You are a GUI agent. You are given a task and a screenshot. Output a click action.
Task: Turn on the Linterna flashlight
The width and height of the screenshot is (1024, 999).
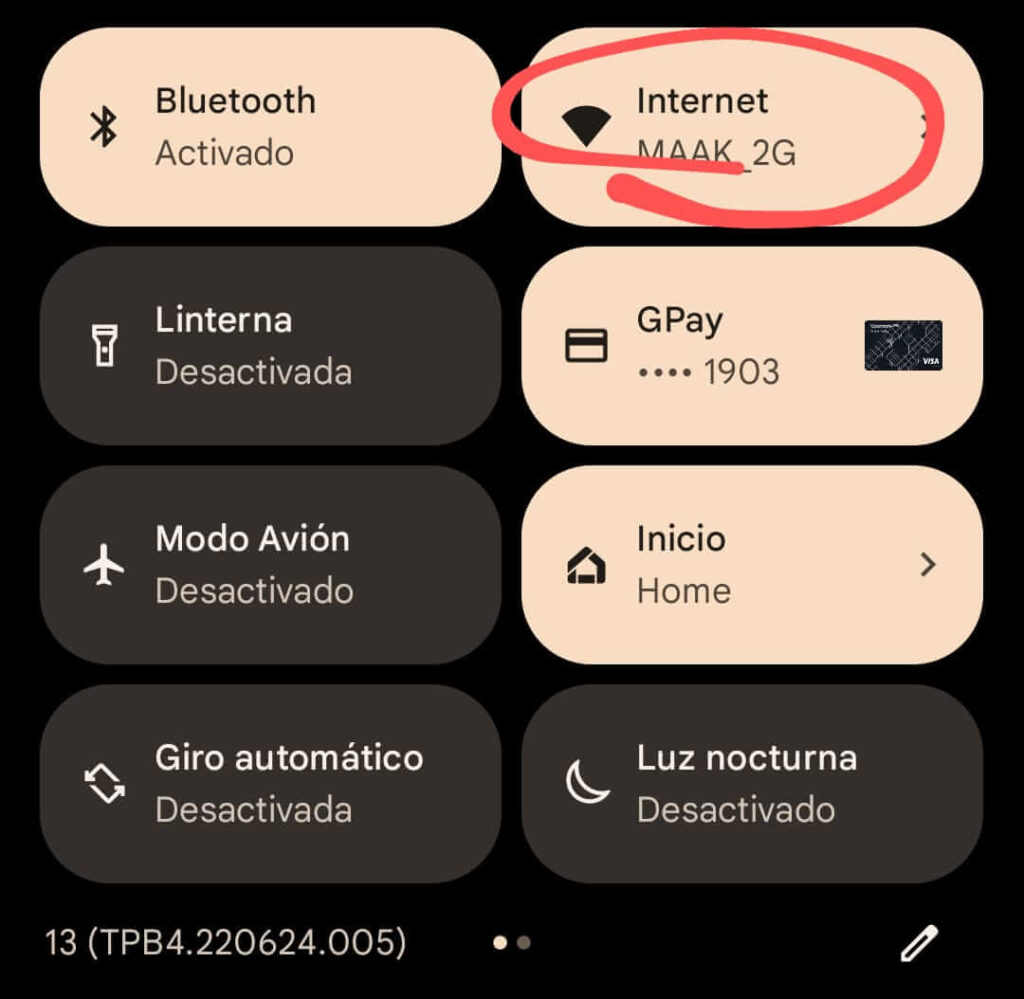pos(270,346)
